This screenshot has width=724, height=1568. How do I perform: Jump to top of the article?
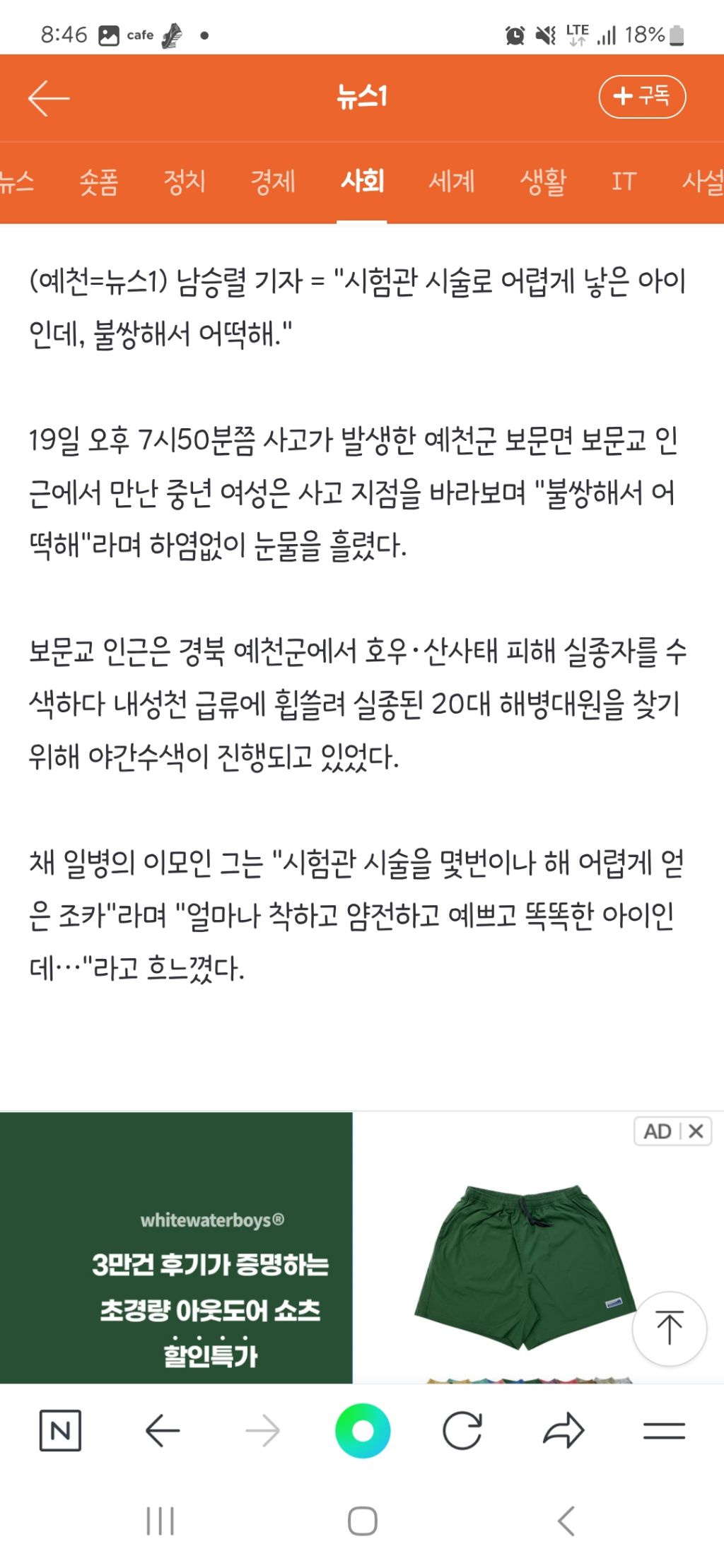coord(669,1328)
